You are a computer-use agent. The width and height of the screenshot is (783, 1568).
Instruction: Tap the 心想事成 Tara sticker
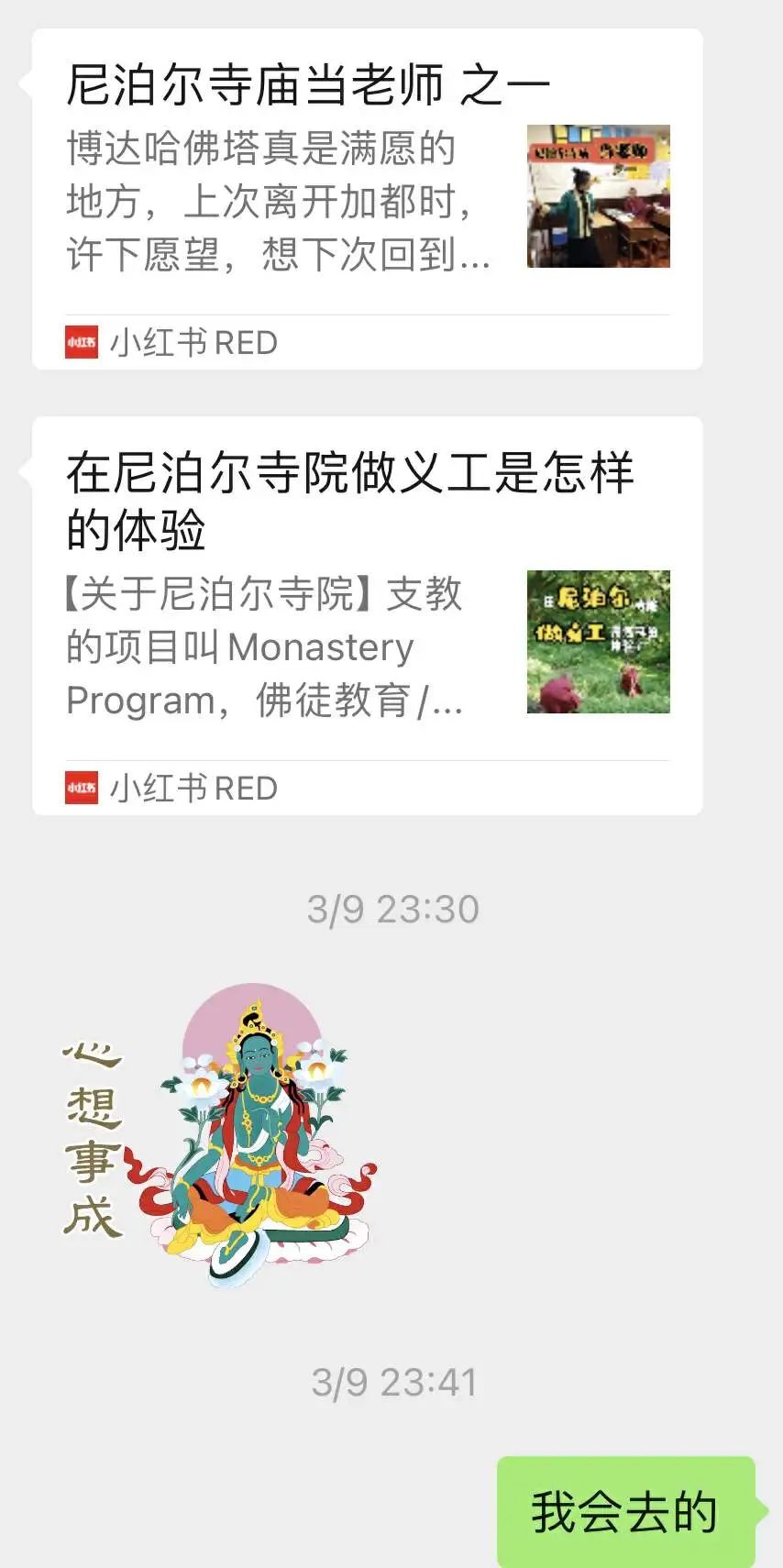point(220,1135)
